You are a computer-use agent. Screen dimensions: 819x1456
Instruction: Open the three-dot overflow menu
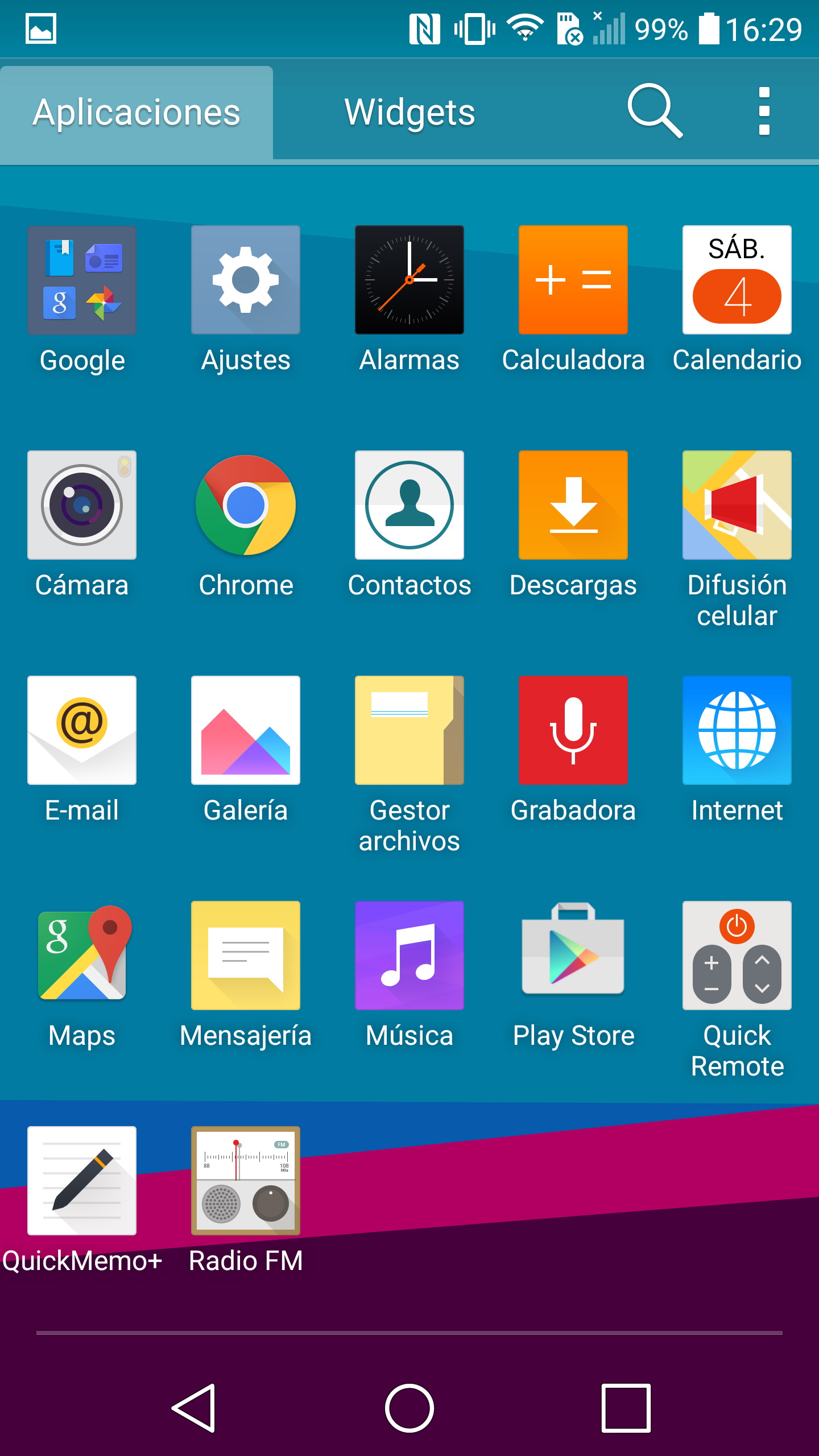(x=764, y=111)
